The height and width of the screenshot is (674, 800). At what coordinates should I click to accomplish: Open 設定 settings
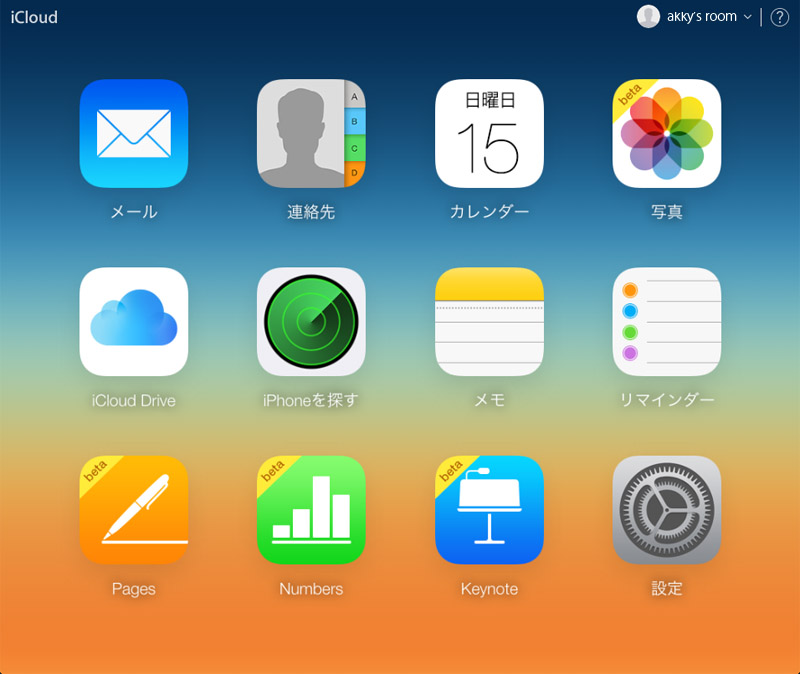[667, 510]
